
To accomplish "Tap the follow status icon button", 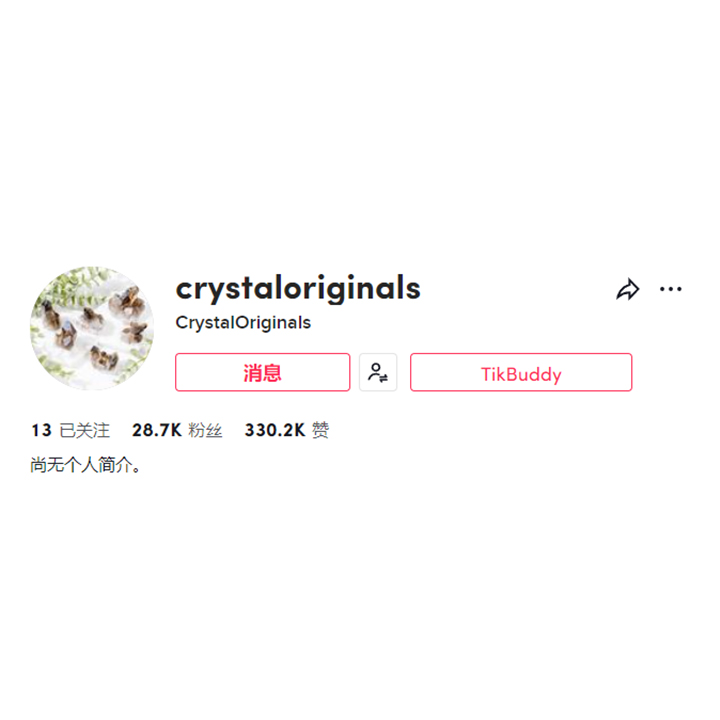I will tap(378, 373).
